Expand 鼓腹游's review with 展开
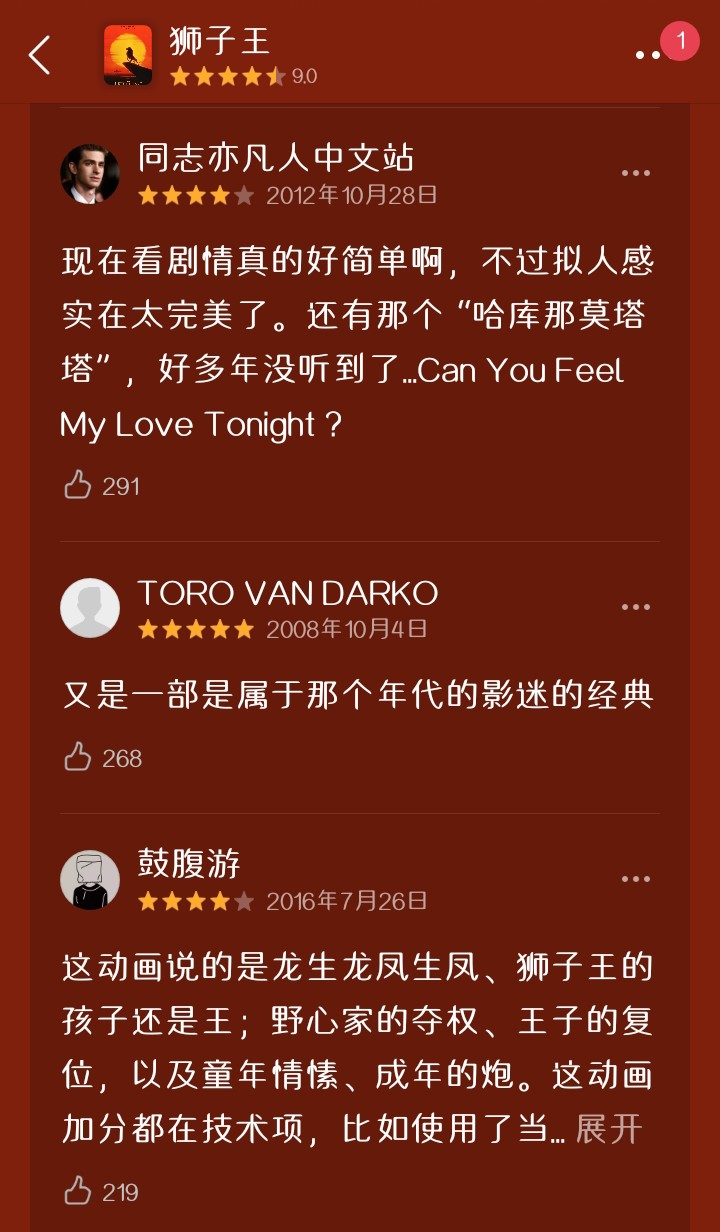Viewport: 720px width, 1232px height. [608, 1129]
